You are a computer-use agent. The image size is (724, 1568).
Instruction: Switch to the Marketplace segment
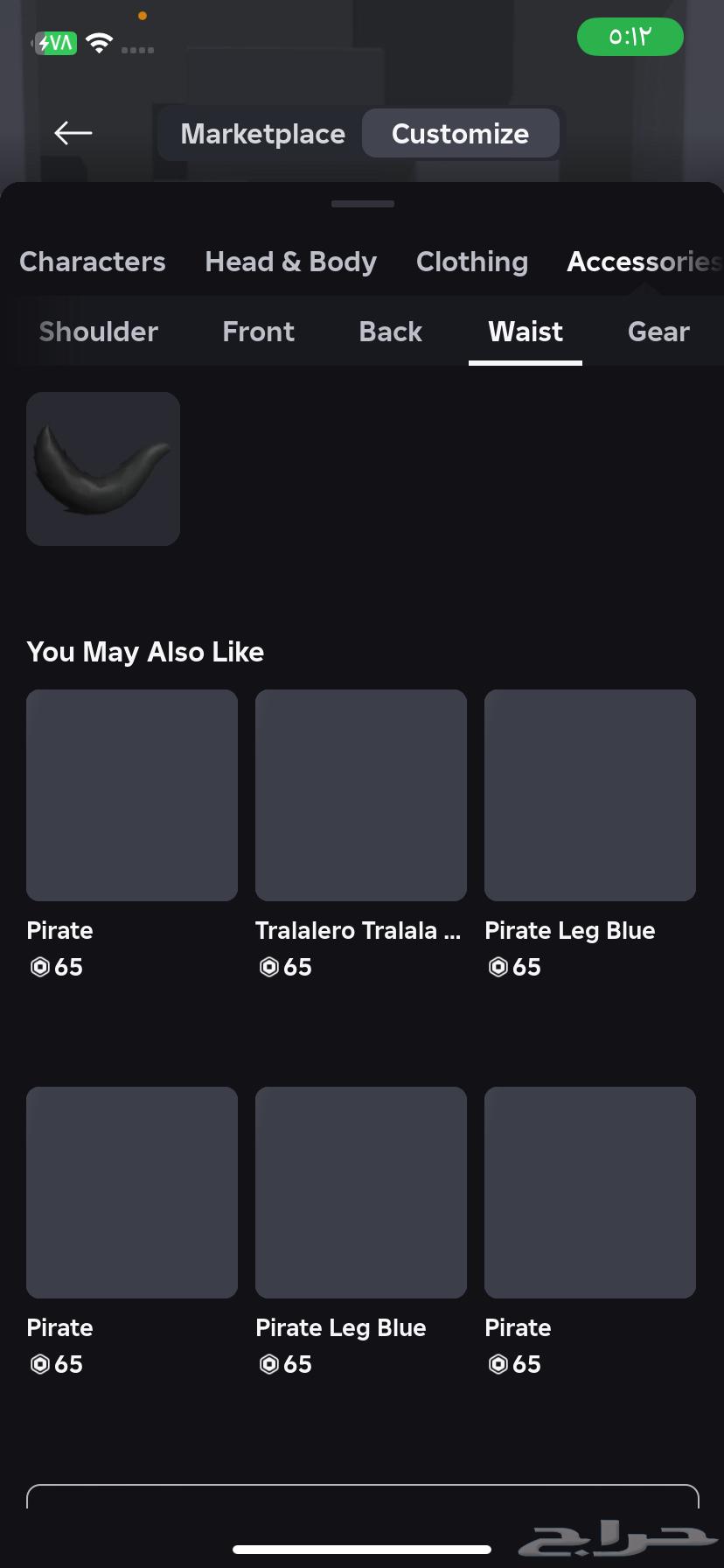[262, 134]
